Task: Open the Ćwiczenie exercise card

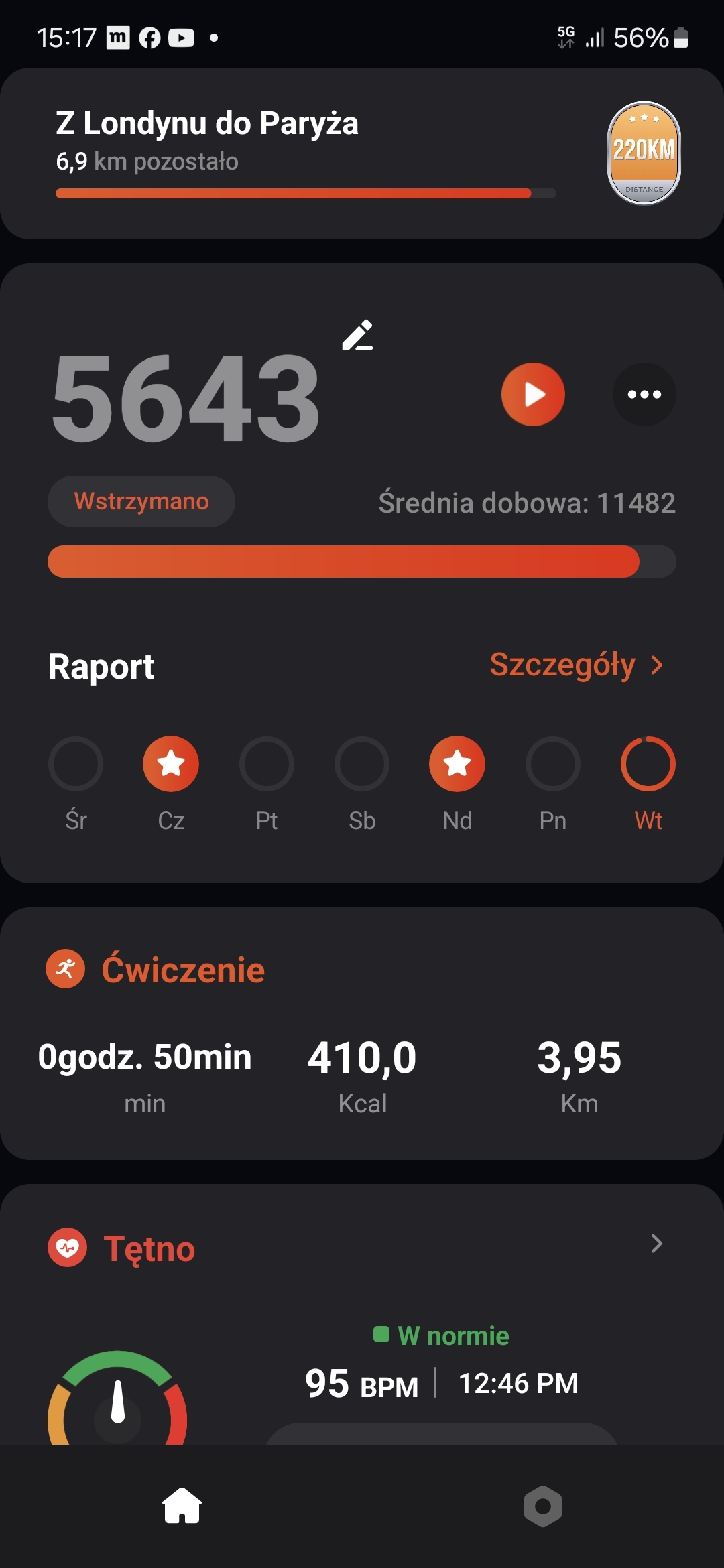Action: 362,1033
